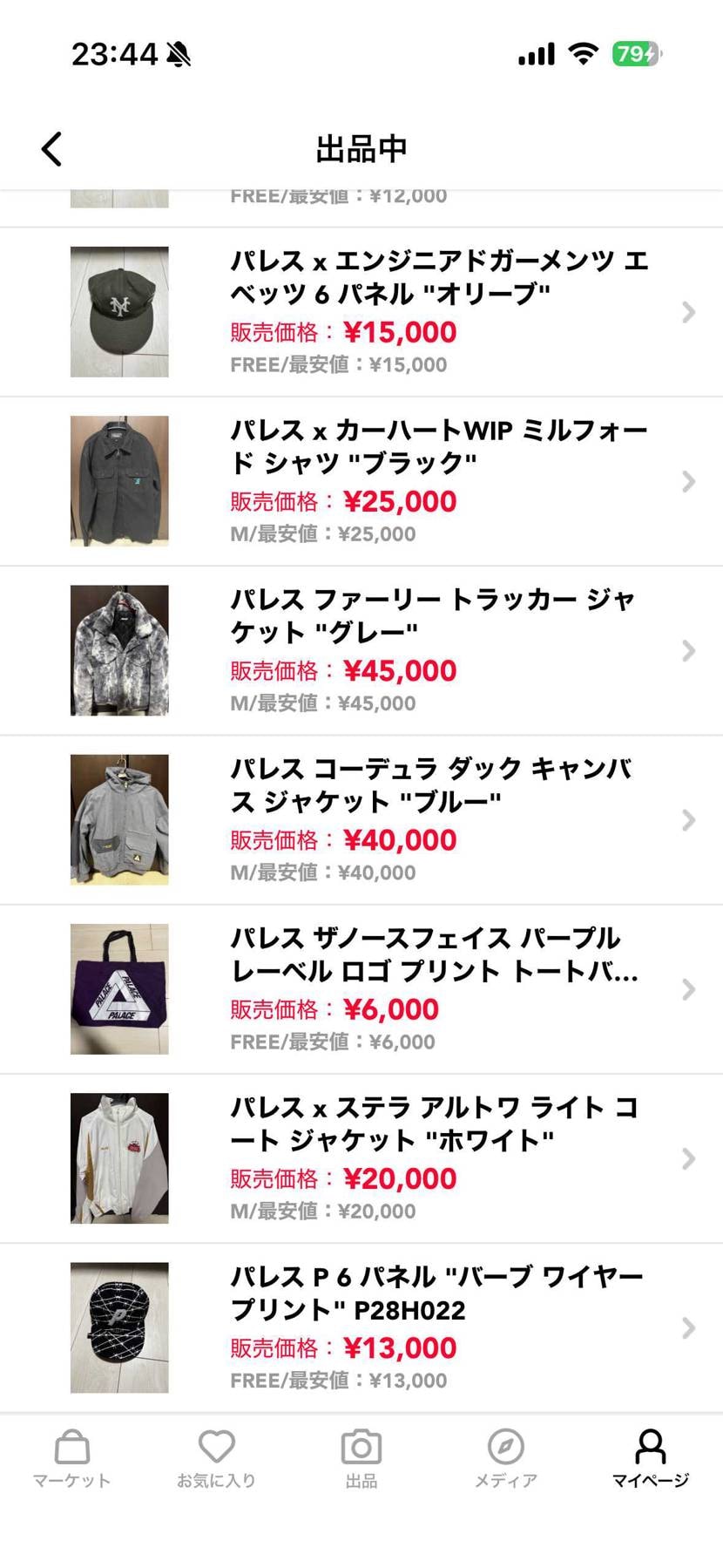Expand the パレス x エンジニアドガーメンツ cap listing chevron

tap(689, 311)
